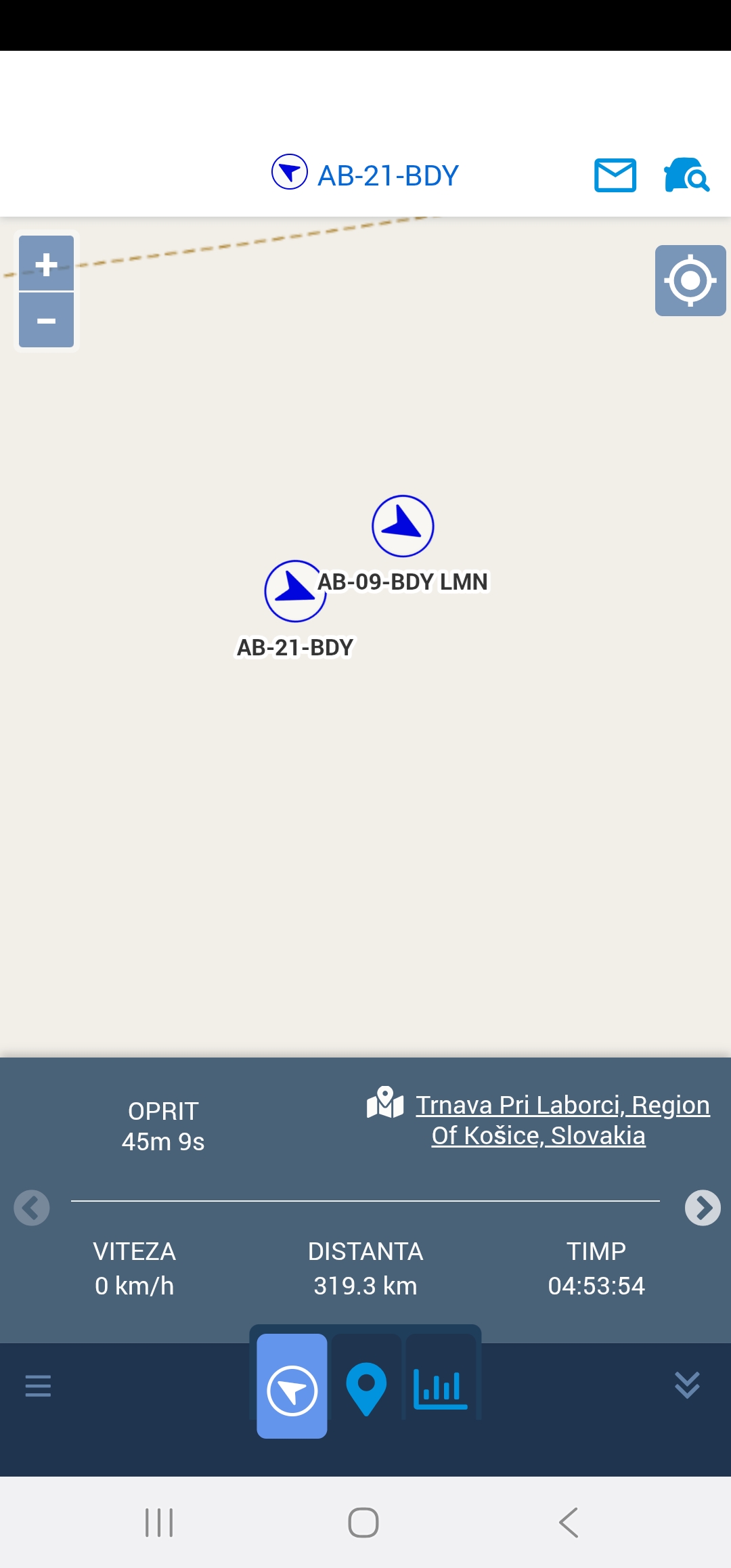Select the AB-21-BDY vehicle marker on map
731x1568 pixels.
294,591
